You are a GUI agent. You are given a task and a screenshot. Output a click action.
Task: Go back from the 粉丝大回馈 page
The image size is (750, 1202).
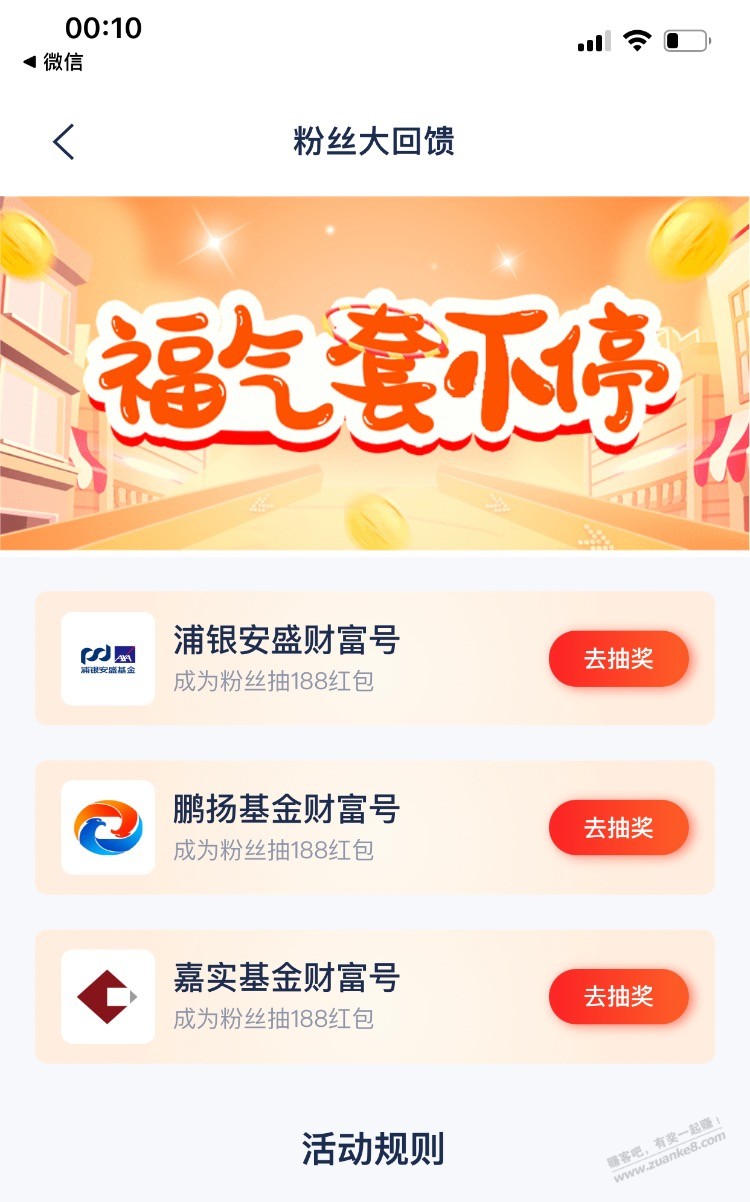pos(64,142)
